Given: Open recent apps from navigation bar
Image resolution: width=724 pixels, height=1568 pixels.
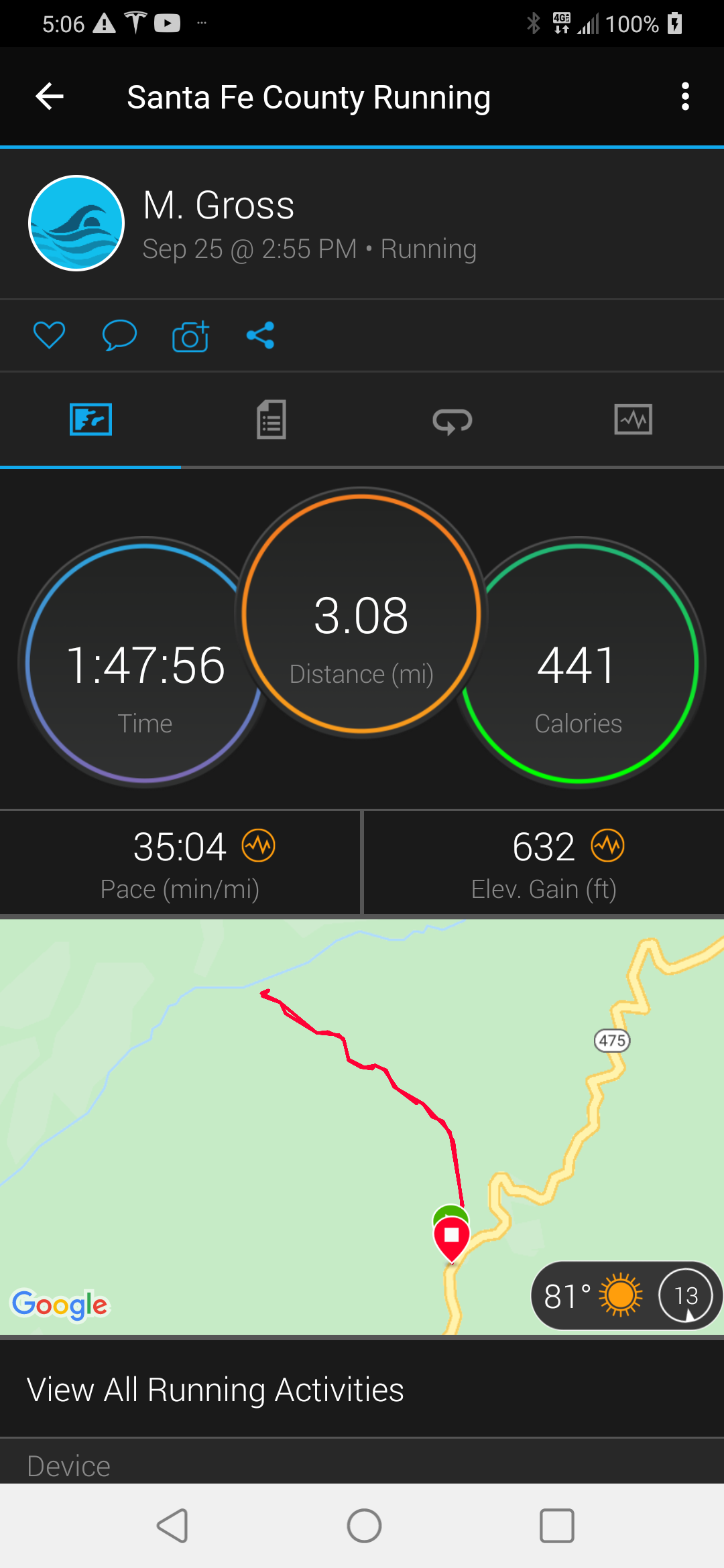Looking at the screenshot, I should pyautogui.click(x=556, y=1526).
